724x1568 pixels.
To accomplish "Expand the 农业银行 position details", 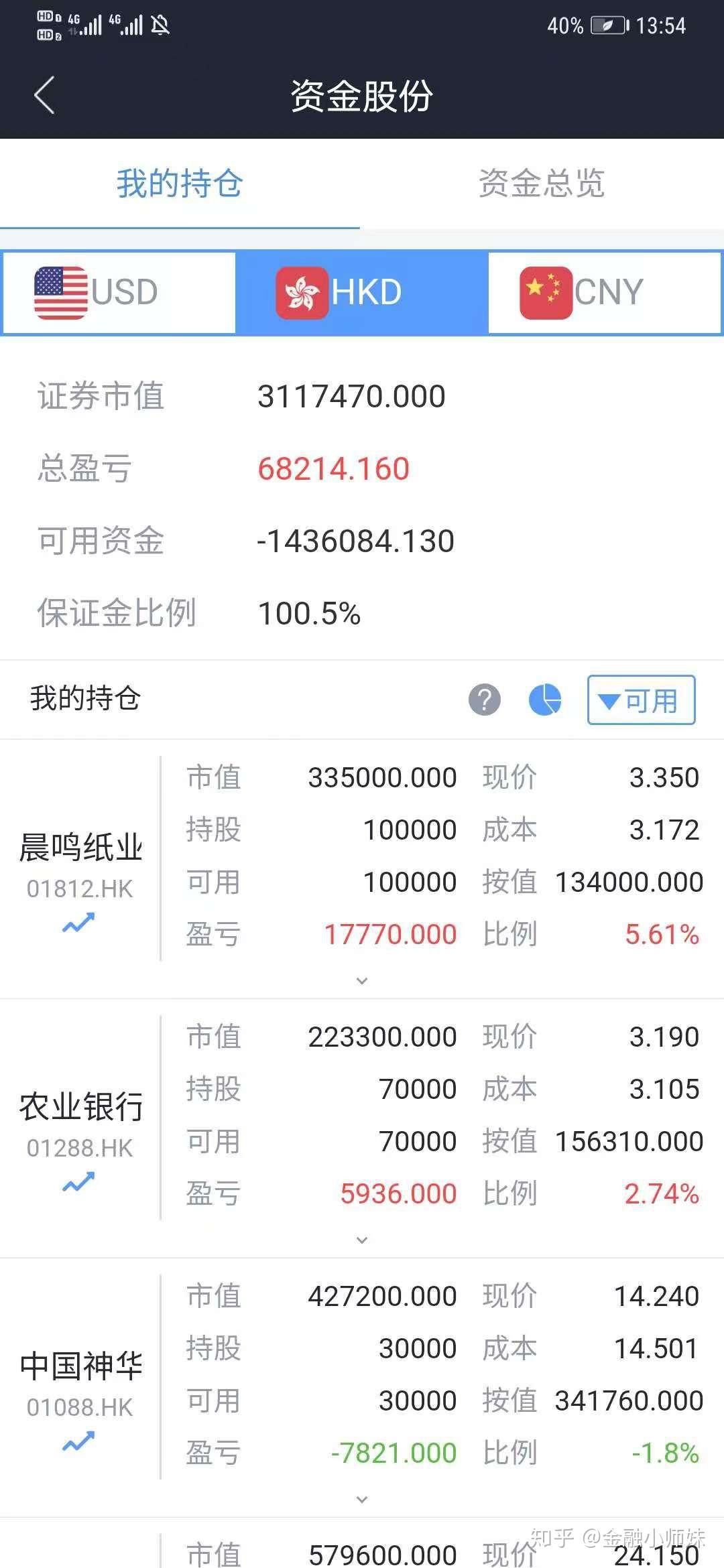I will [362, 1238].
